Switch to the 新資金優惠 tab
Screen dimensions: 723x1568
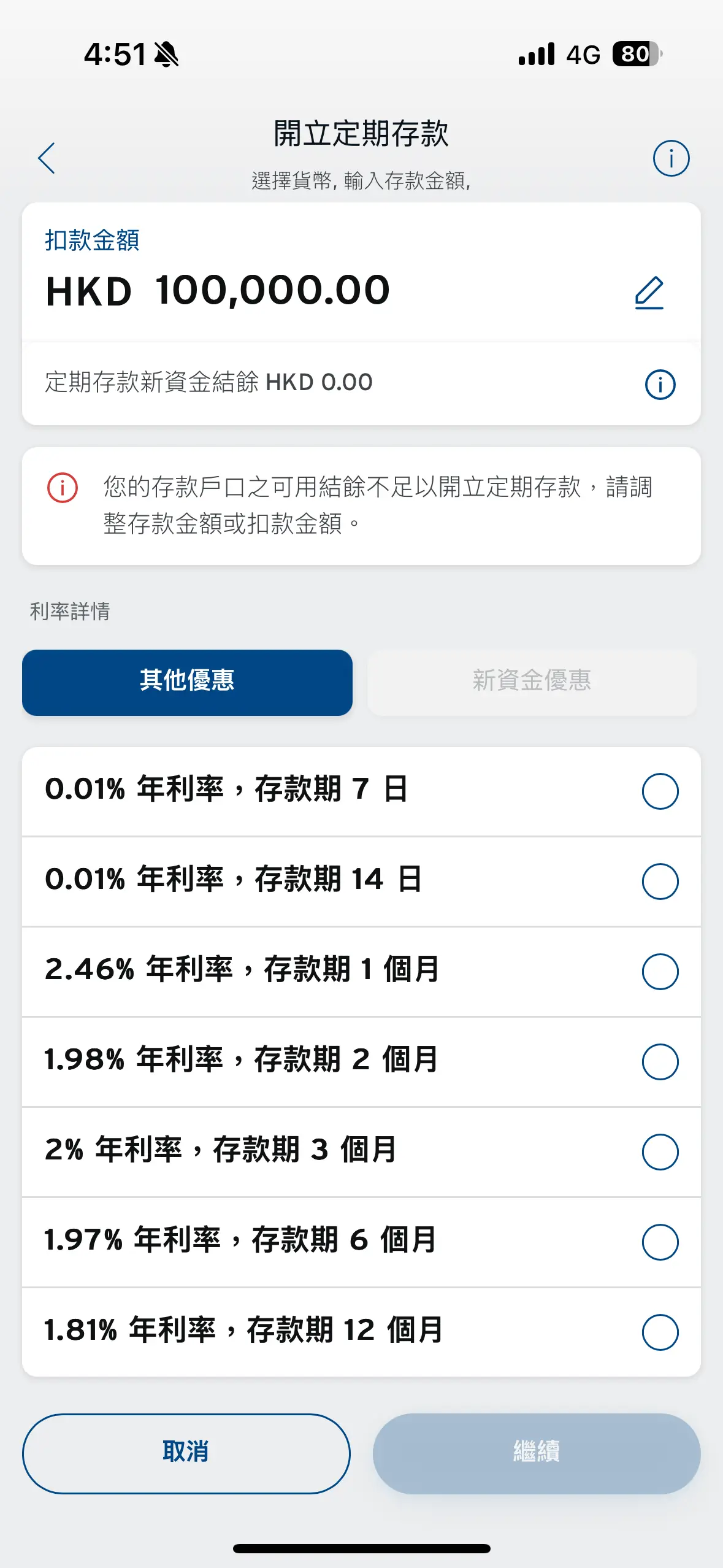point(532,682)
